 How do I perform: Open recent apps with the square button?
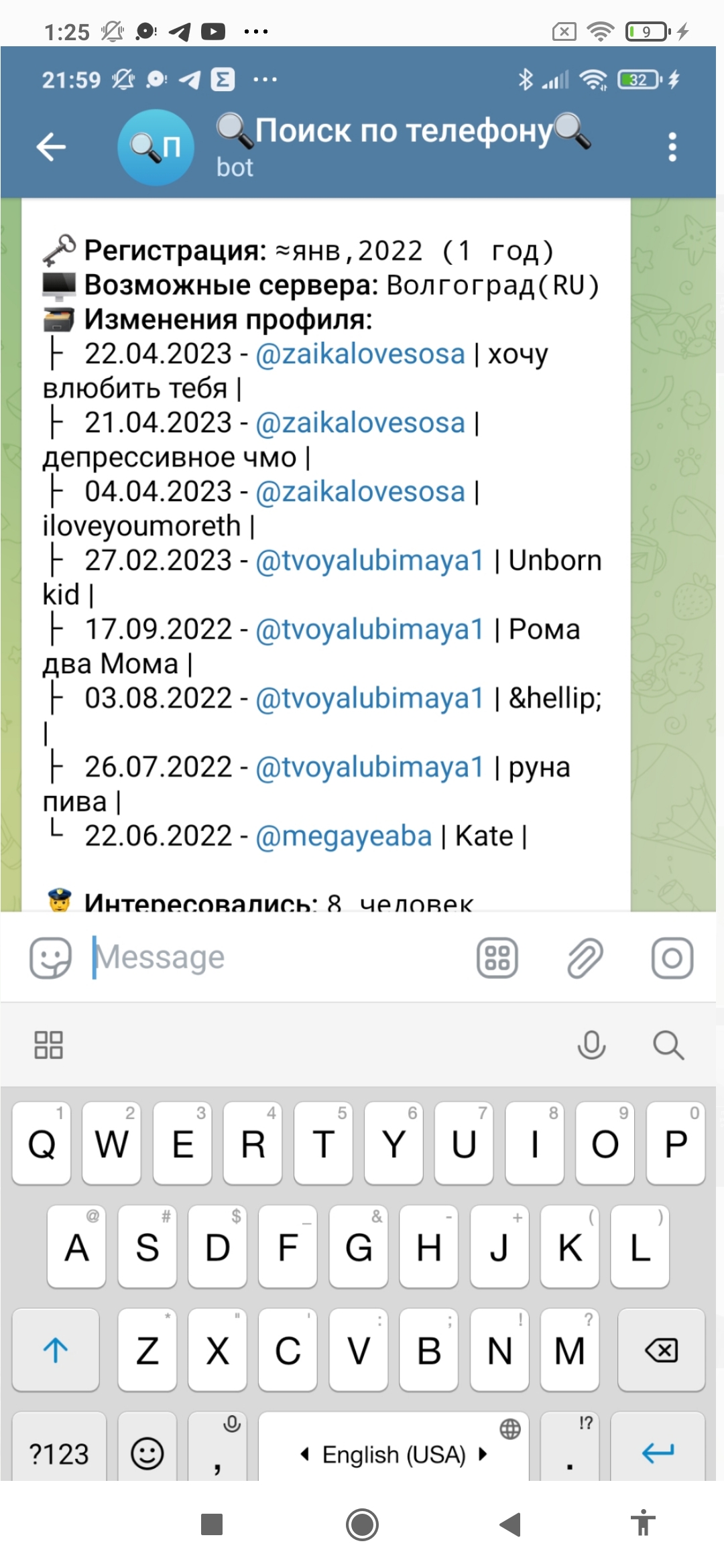[212, 1524]
